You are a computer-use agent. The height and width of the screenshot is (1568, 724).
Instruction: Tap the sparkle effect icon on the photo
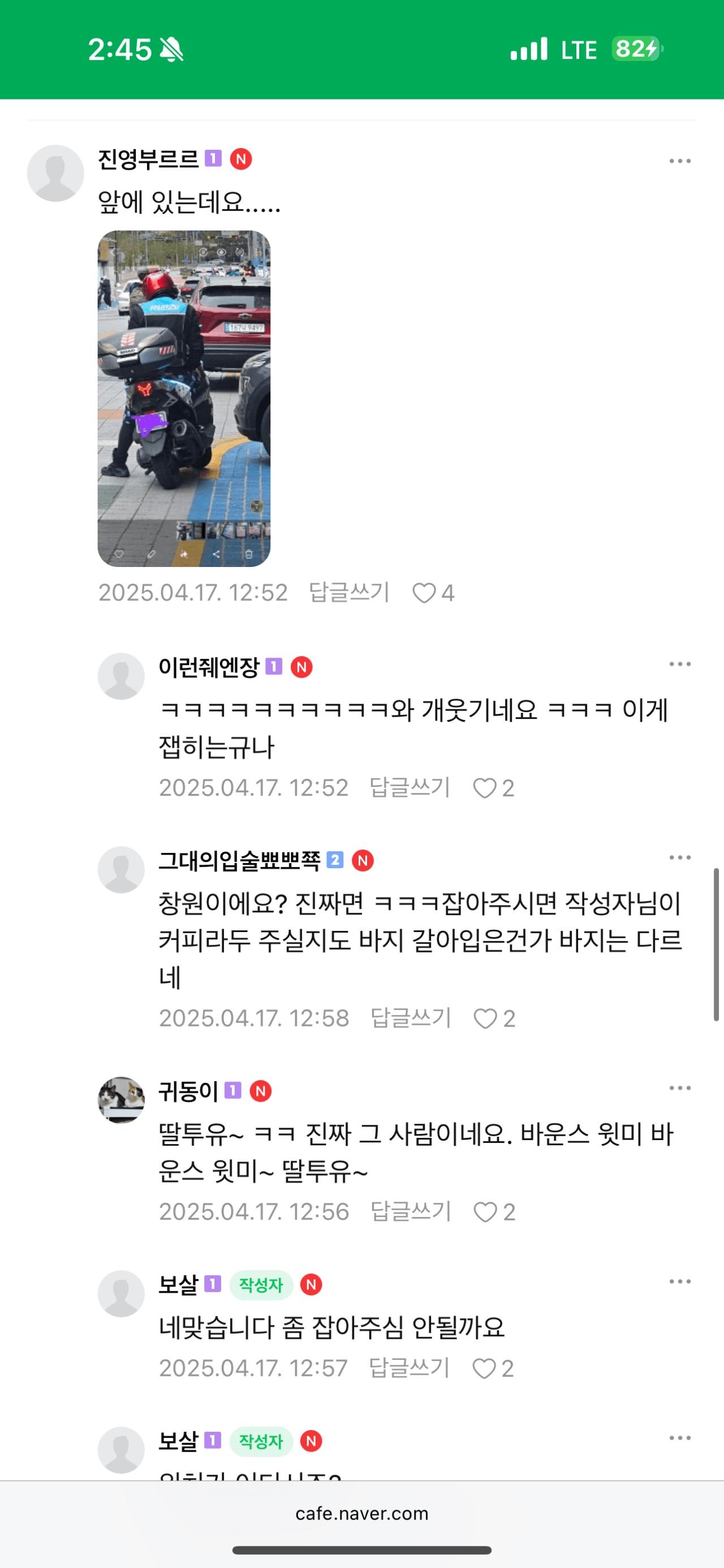pyautogui.click(x=184, y=555)
